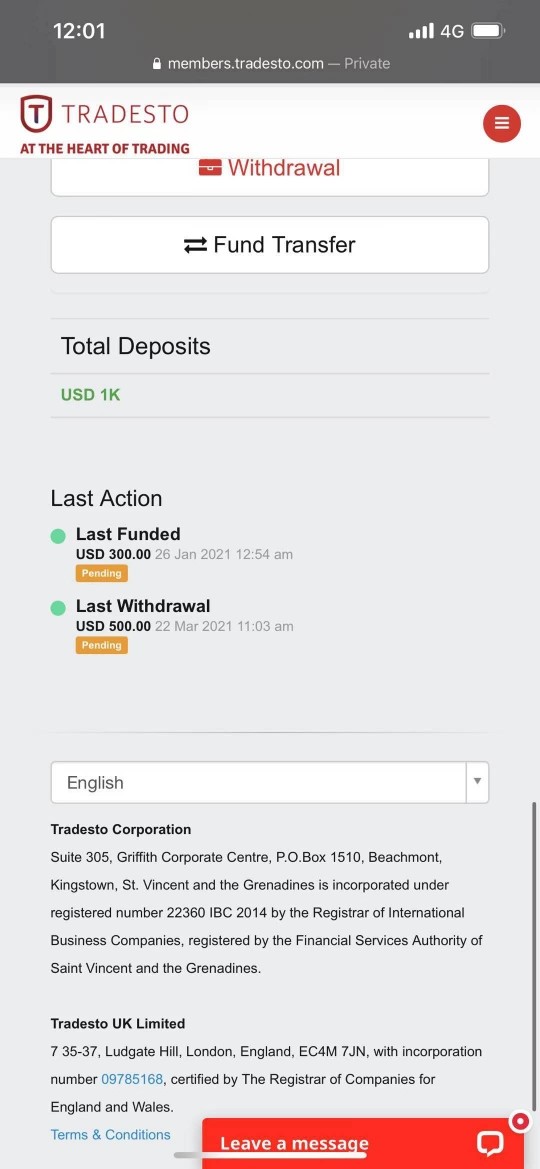This screenshot has width=540, height=1169.
Task: Open the red hamburger menu
Action: point(502,123)
